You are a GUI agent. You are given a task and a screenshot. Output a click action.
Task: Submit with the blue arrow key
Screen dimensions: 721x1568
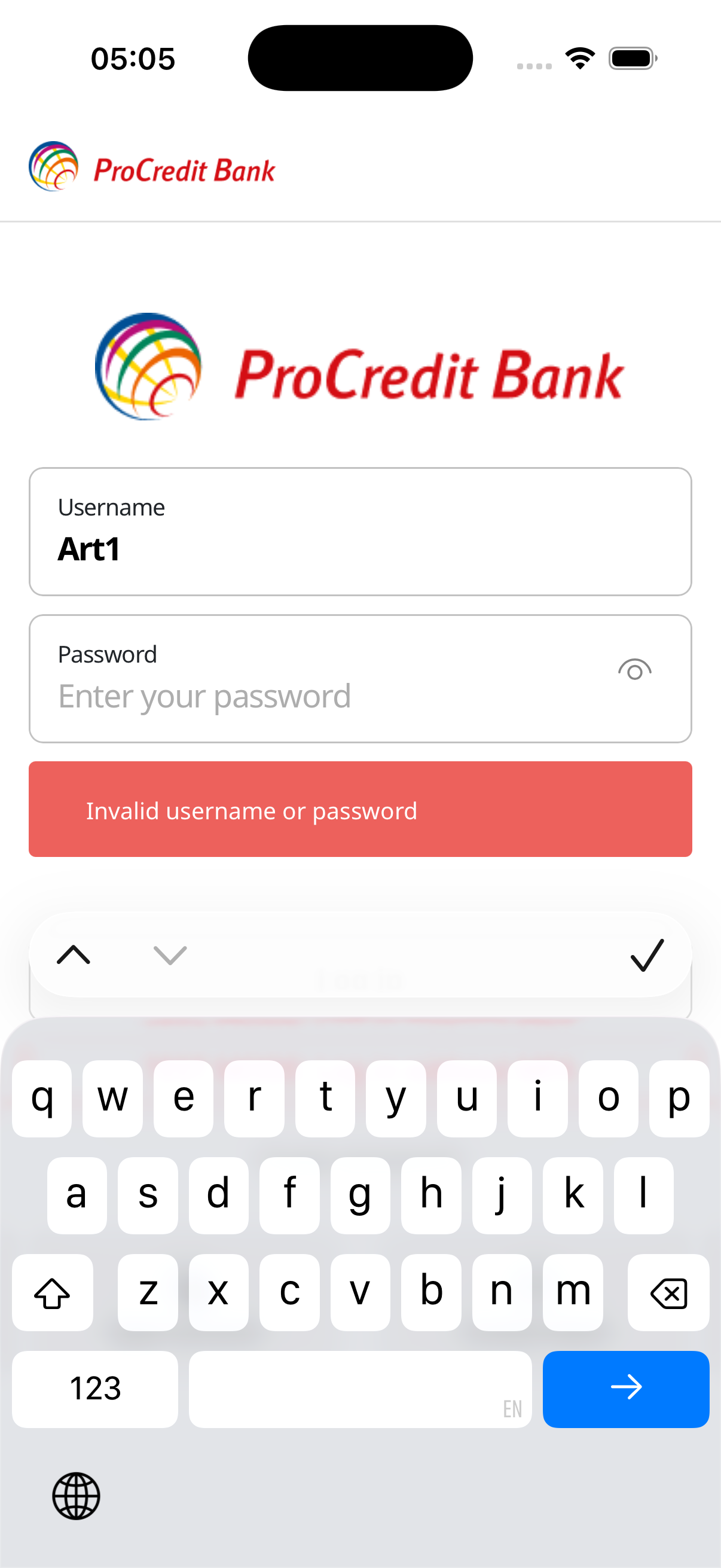coord(625,1389)
